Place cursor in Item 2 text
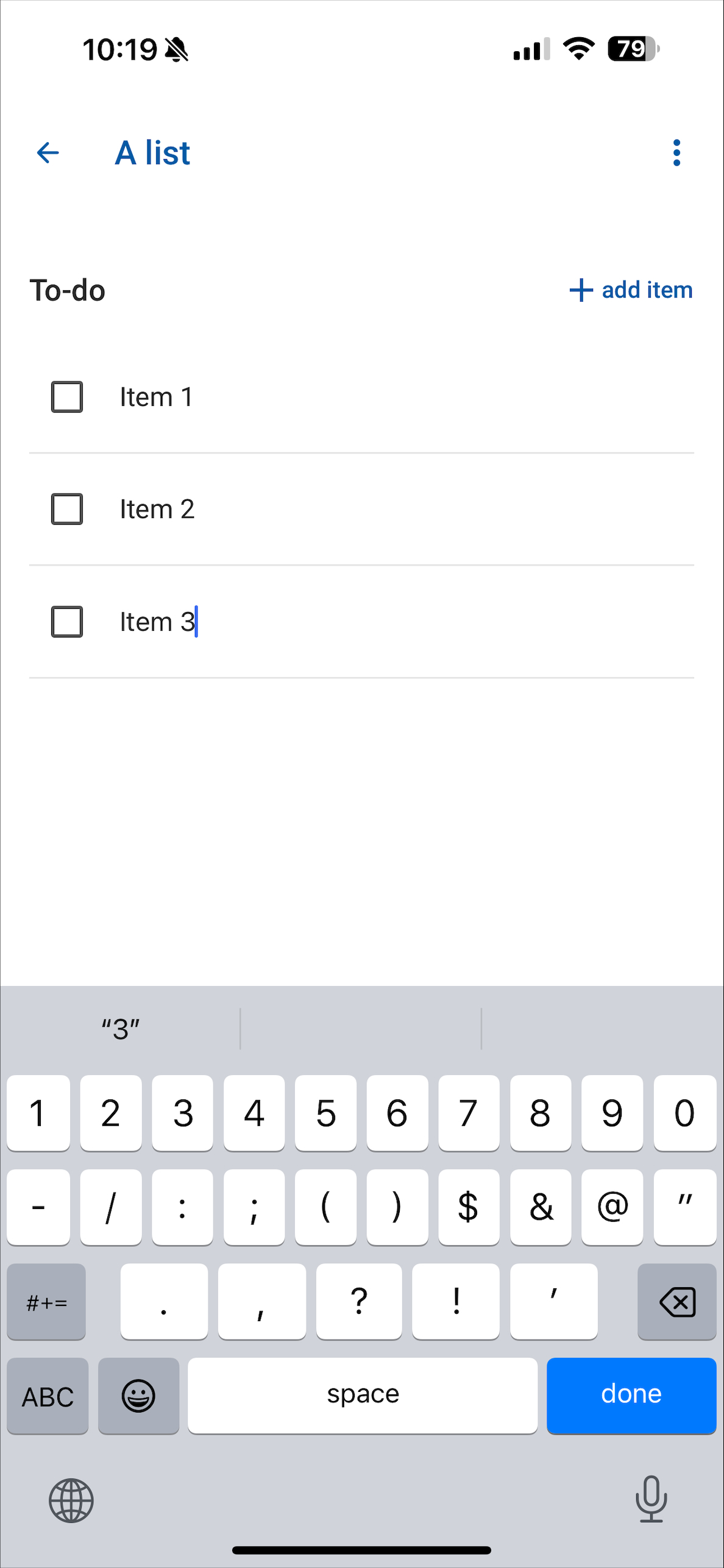724x1568 pixels. click(x=157, y=509)
